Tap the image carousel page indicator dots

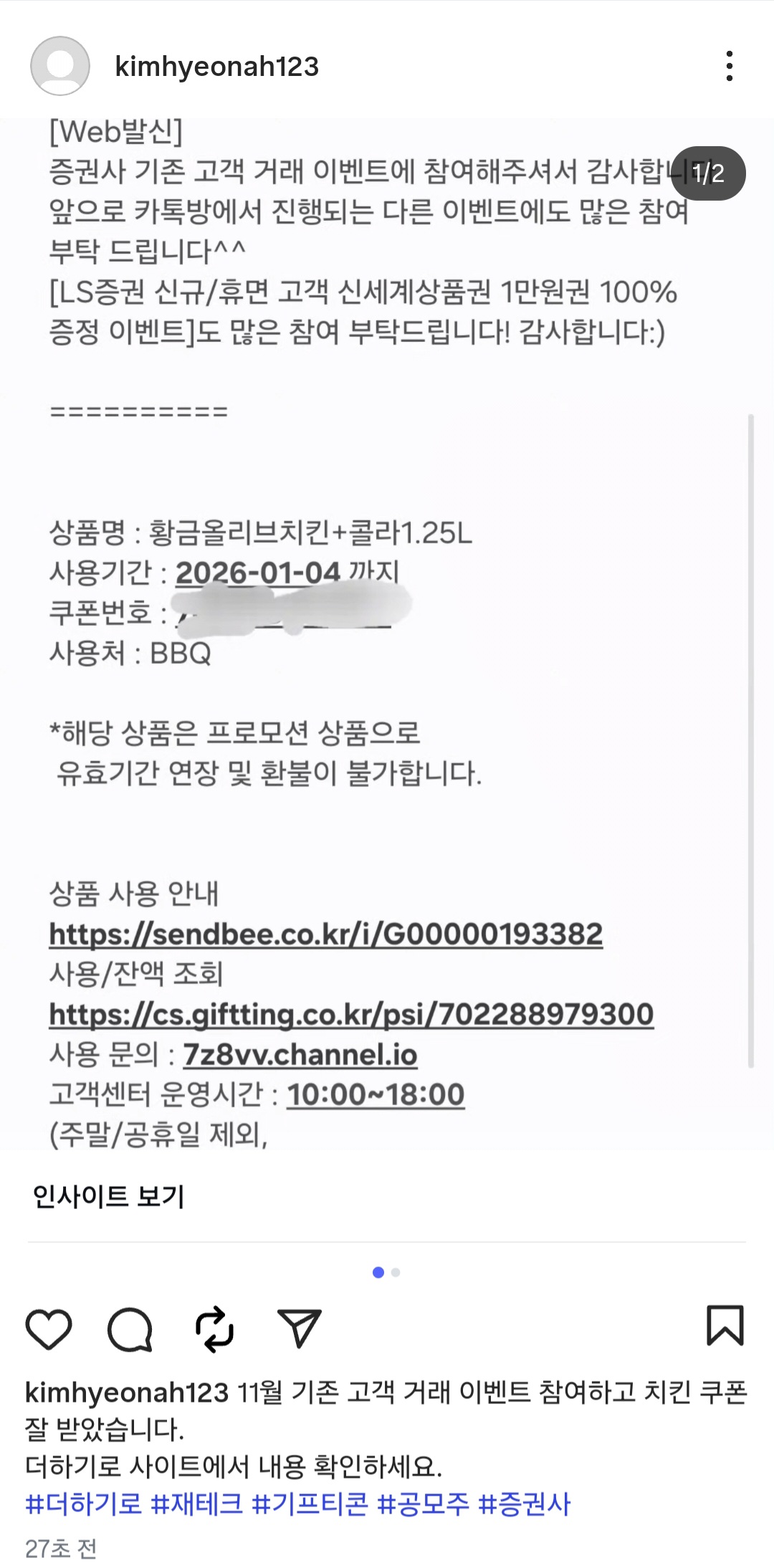(386, 1272)
